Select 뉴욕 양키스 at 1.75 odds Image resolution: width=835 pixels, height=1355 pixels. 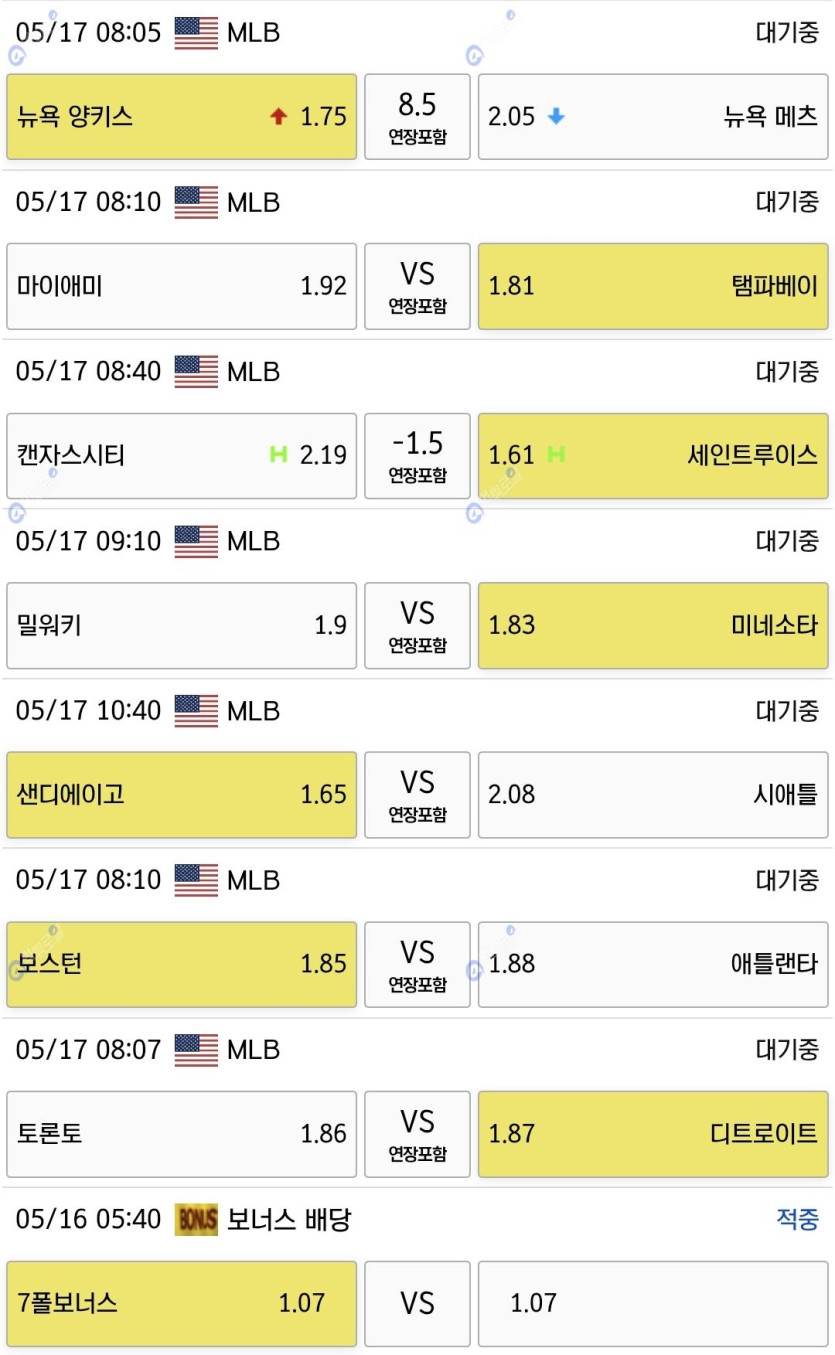181,116
